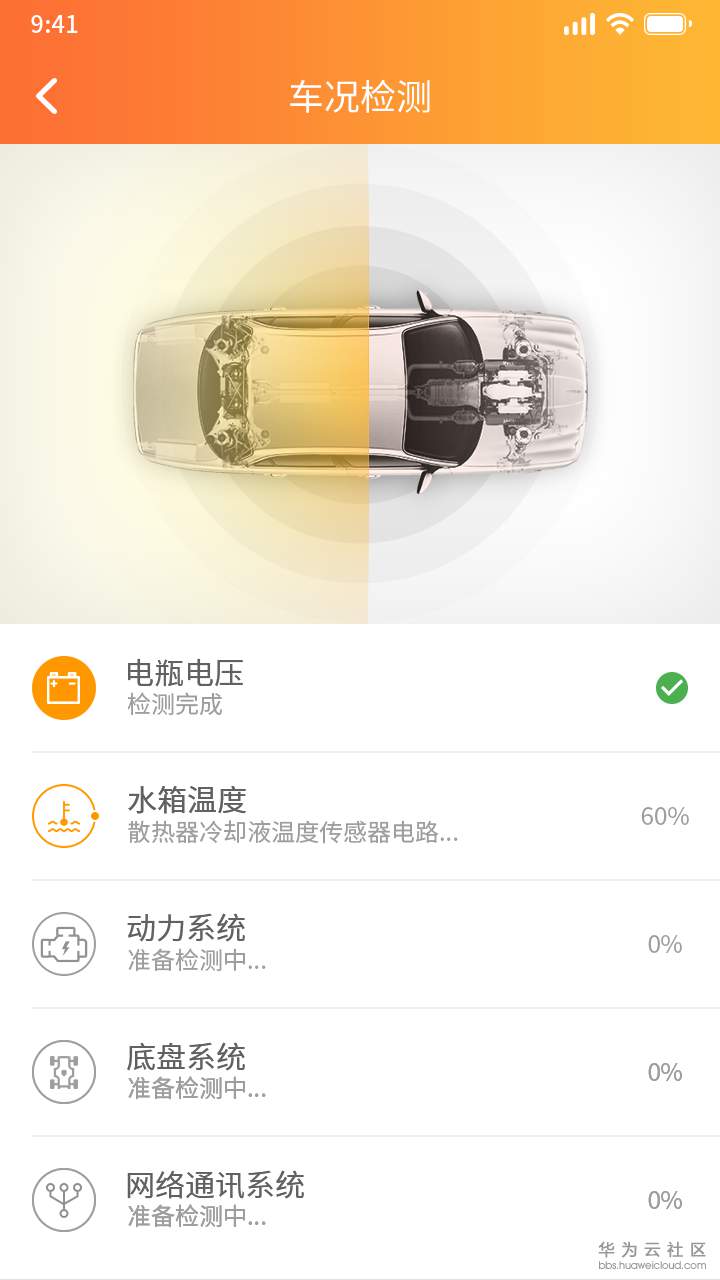Tap the water tank temperature gauge icon
The height and width of the screenshot is (1280, 720).
[x=64, y=814]
